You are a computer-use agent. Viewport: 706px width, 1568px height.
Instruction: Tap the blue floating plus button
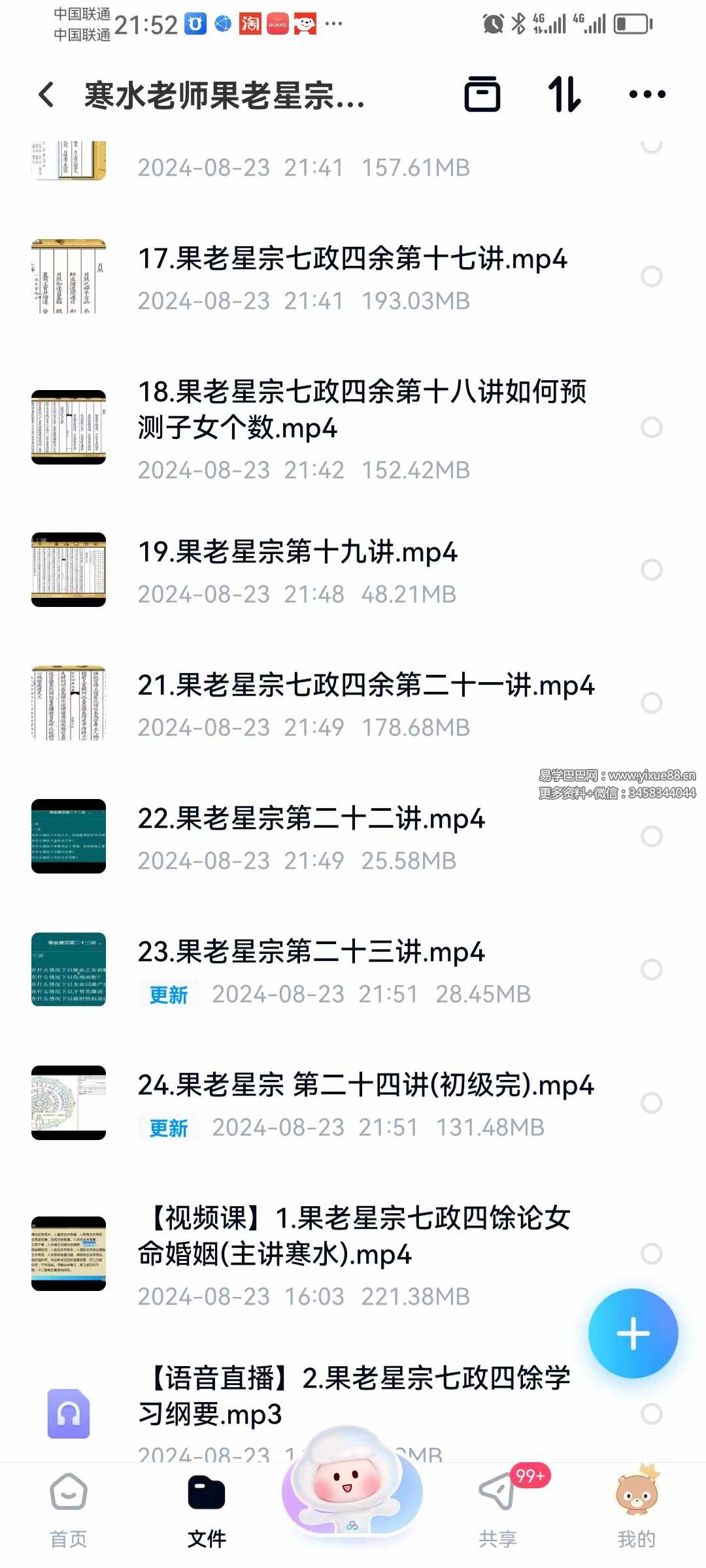[632, 1334]
